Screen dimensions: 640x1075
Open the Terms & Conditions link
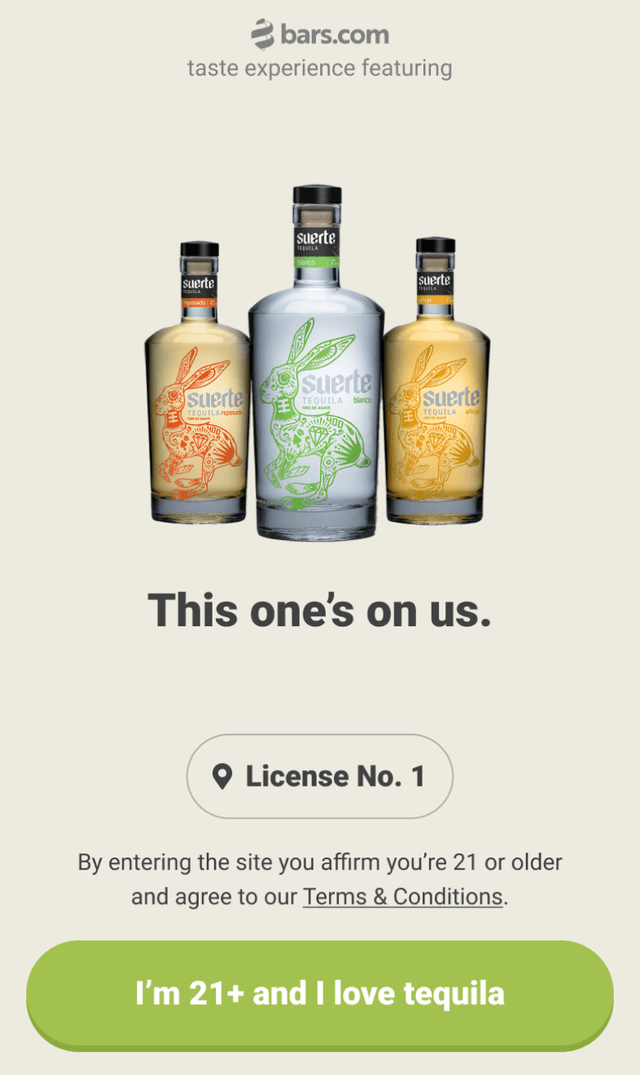402,896
